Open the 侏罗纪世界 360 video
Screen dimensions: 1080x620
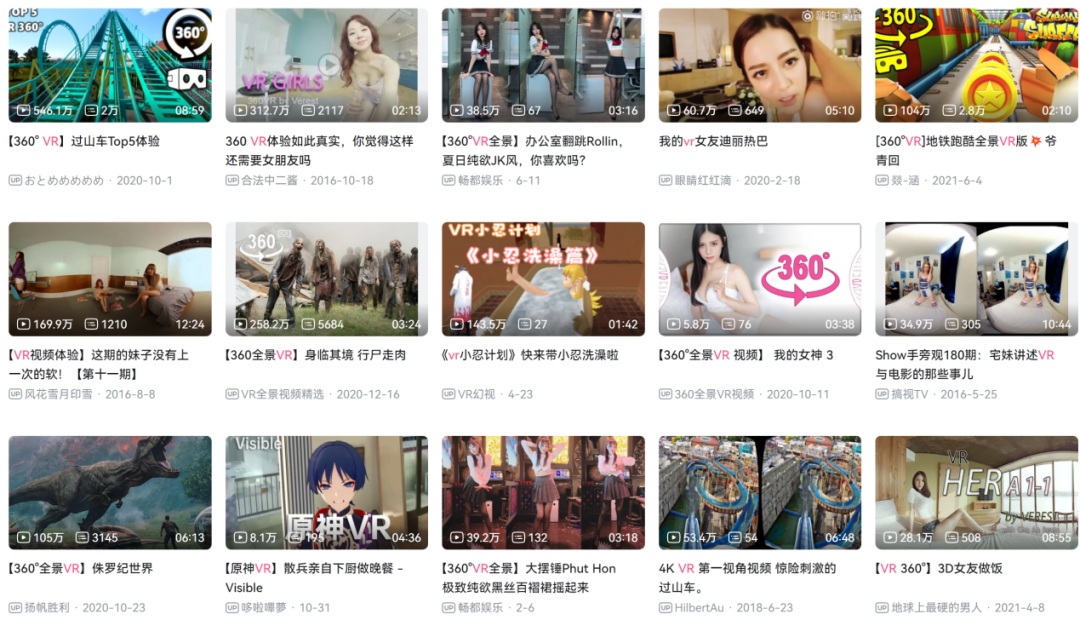[110, 492]
